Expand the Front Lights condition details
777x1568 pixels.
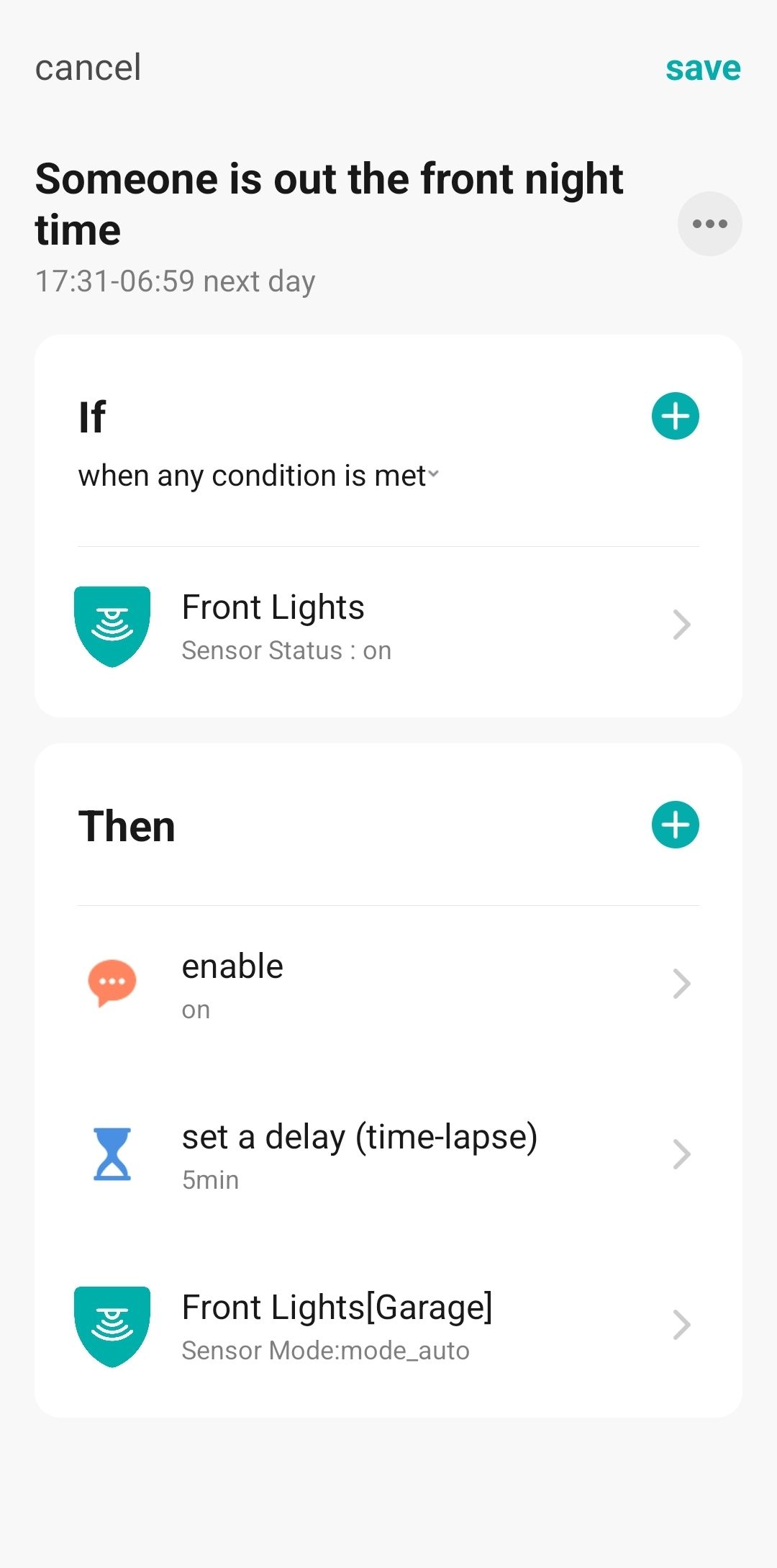click(681, 625)
